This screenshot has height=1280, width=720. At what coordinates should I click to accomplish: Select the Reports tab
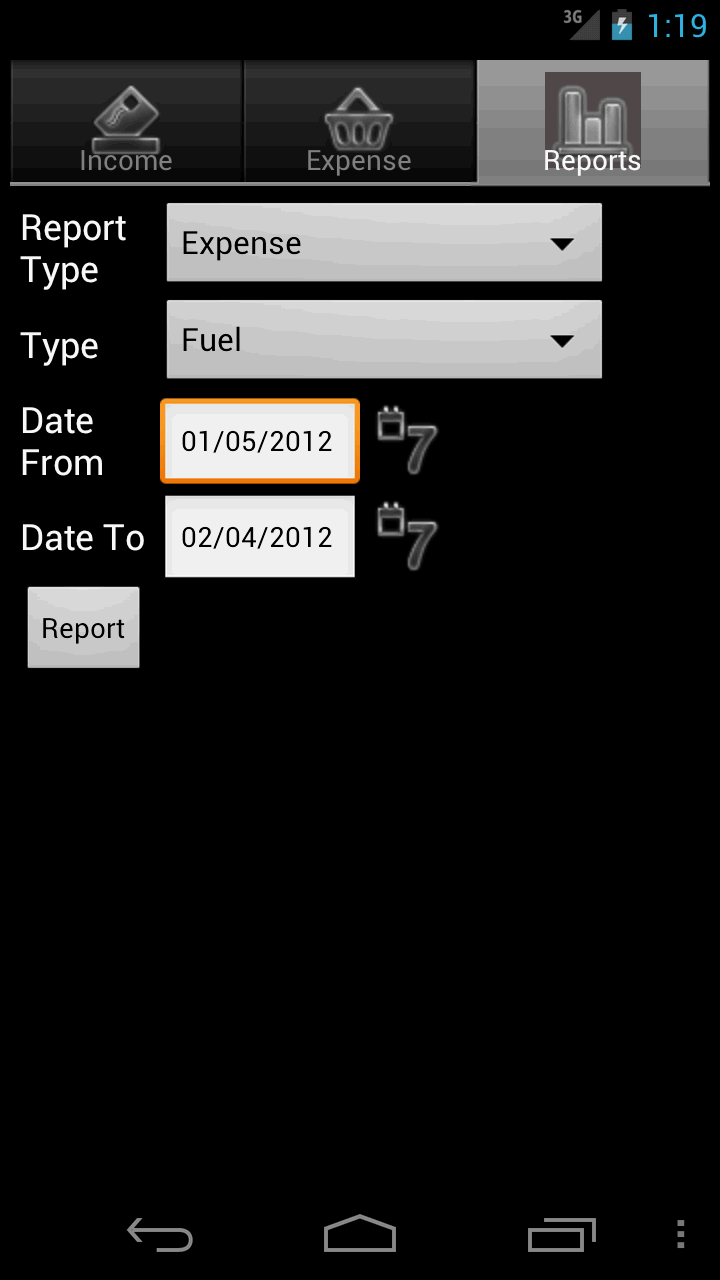(592, 122)
